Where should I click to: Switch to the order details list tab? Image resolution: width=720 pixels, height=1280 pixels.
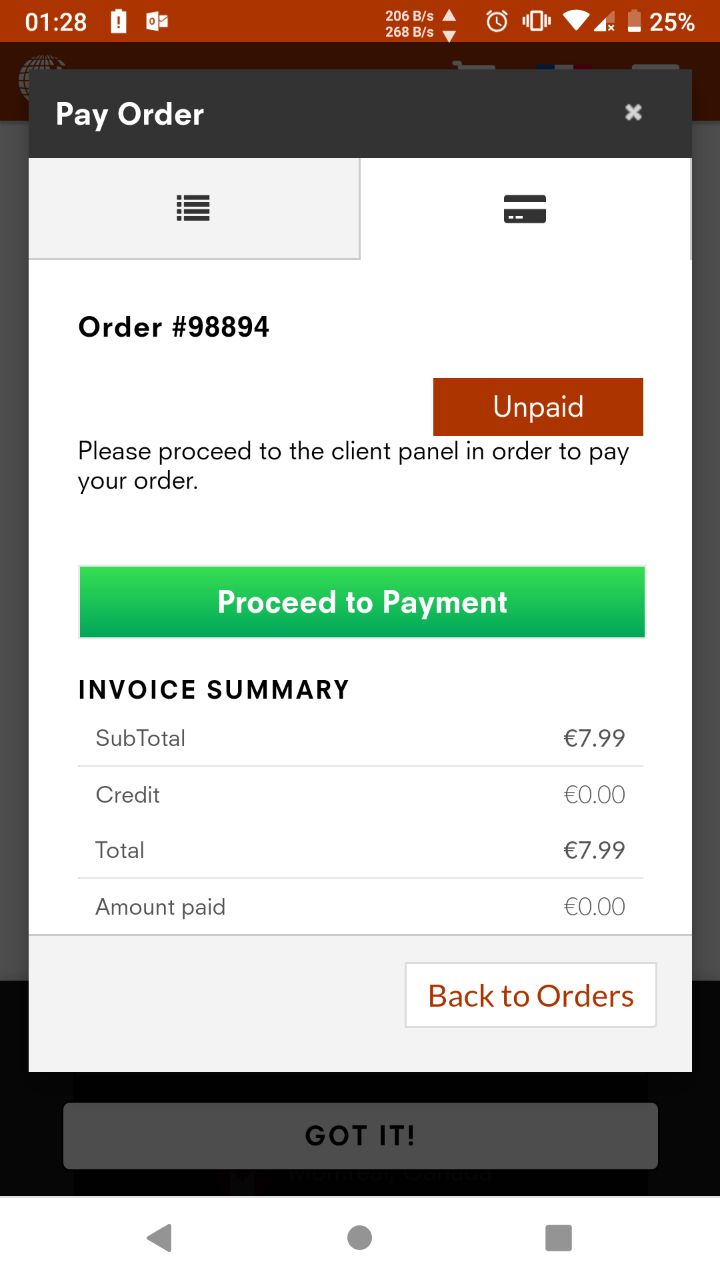pos(193,208)
